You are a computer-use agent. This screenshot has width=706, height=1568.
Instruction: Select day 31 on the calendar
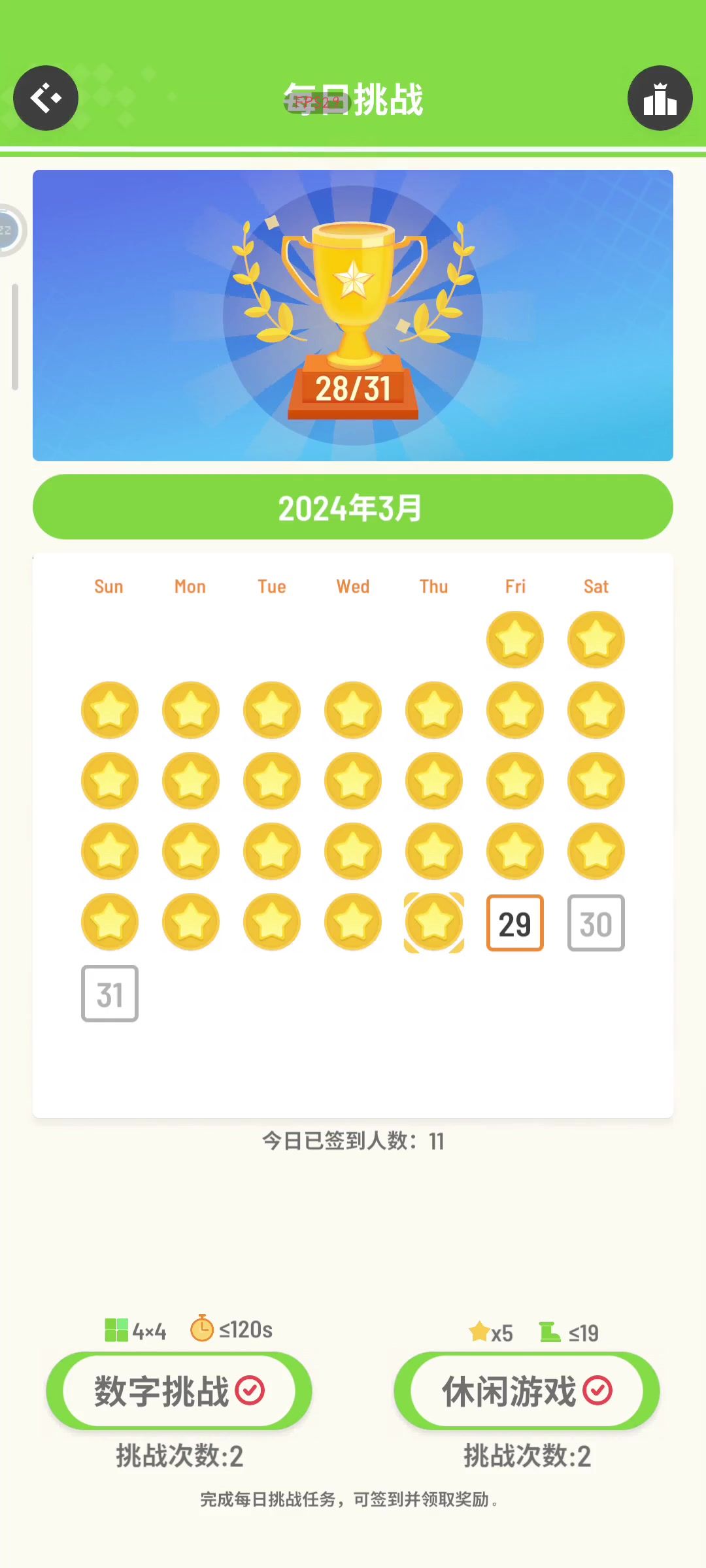[x=110, y=994]
